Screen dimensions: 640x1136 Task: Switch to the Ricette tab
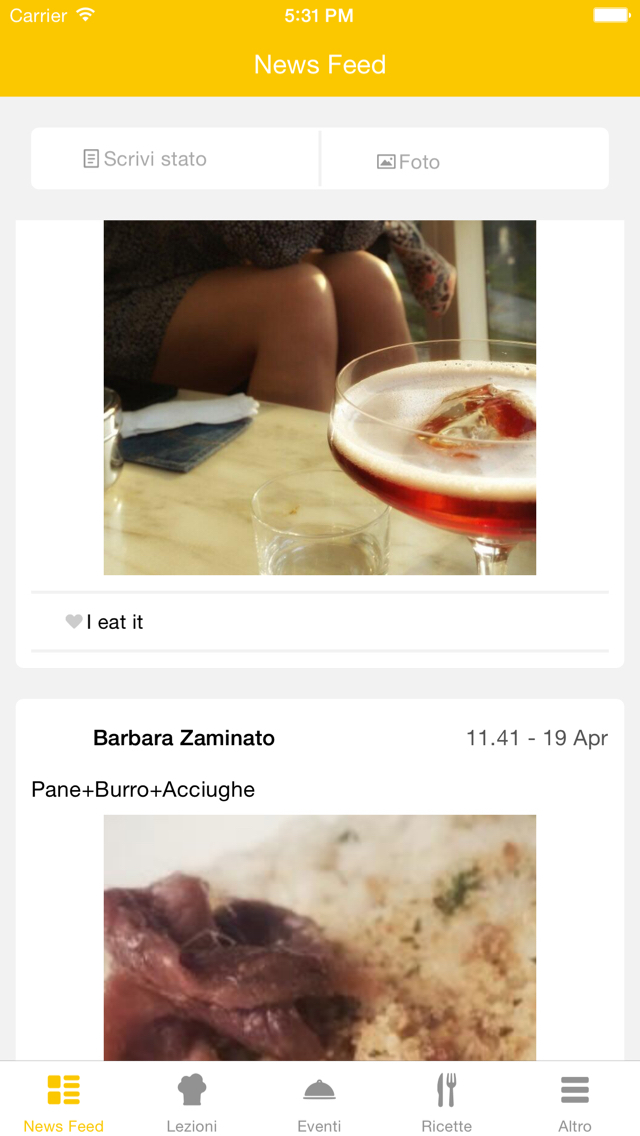coord(447,1101)
